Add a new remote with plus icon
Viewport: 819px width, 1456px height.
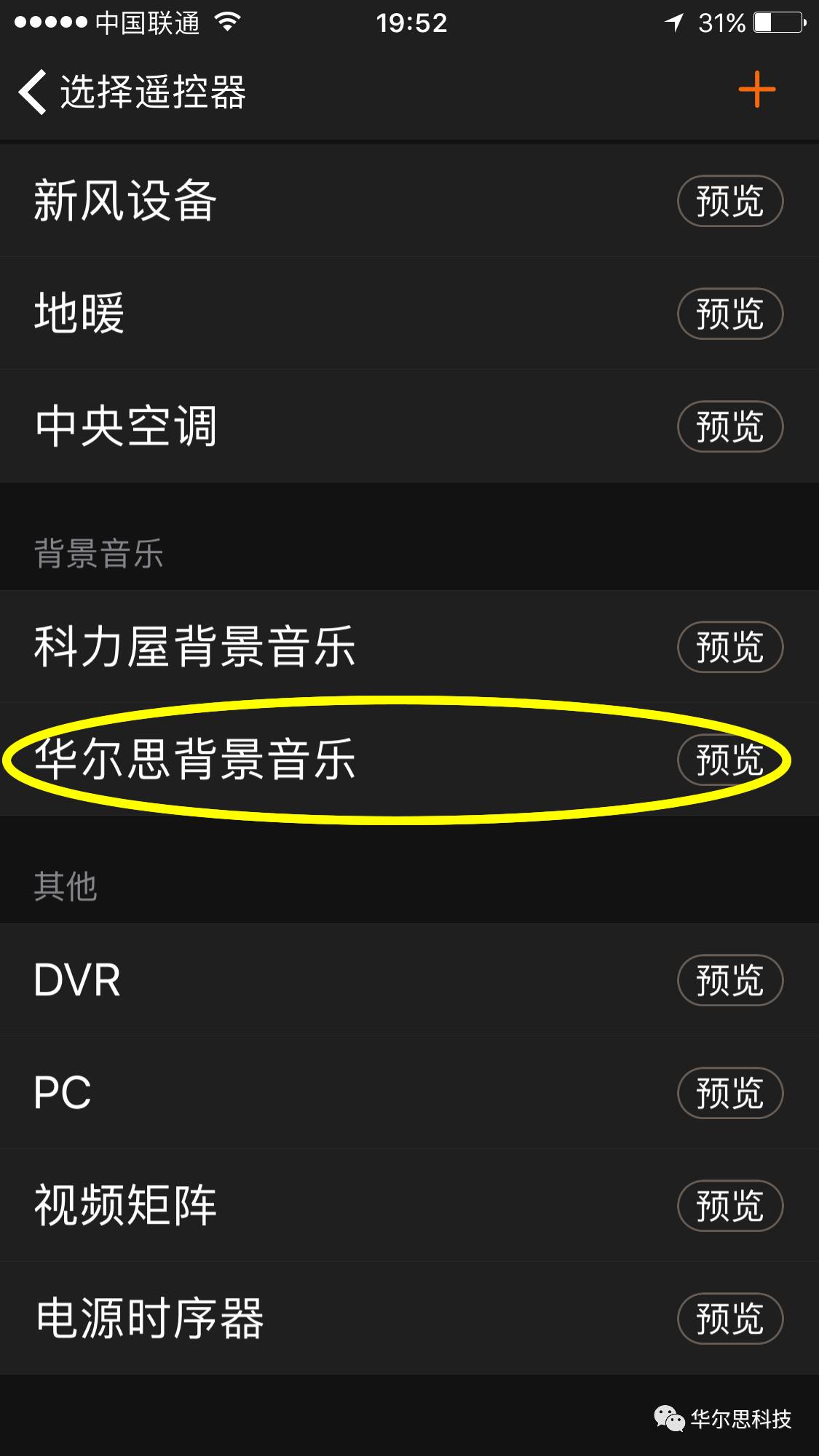point(756,89)
